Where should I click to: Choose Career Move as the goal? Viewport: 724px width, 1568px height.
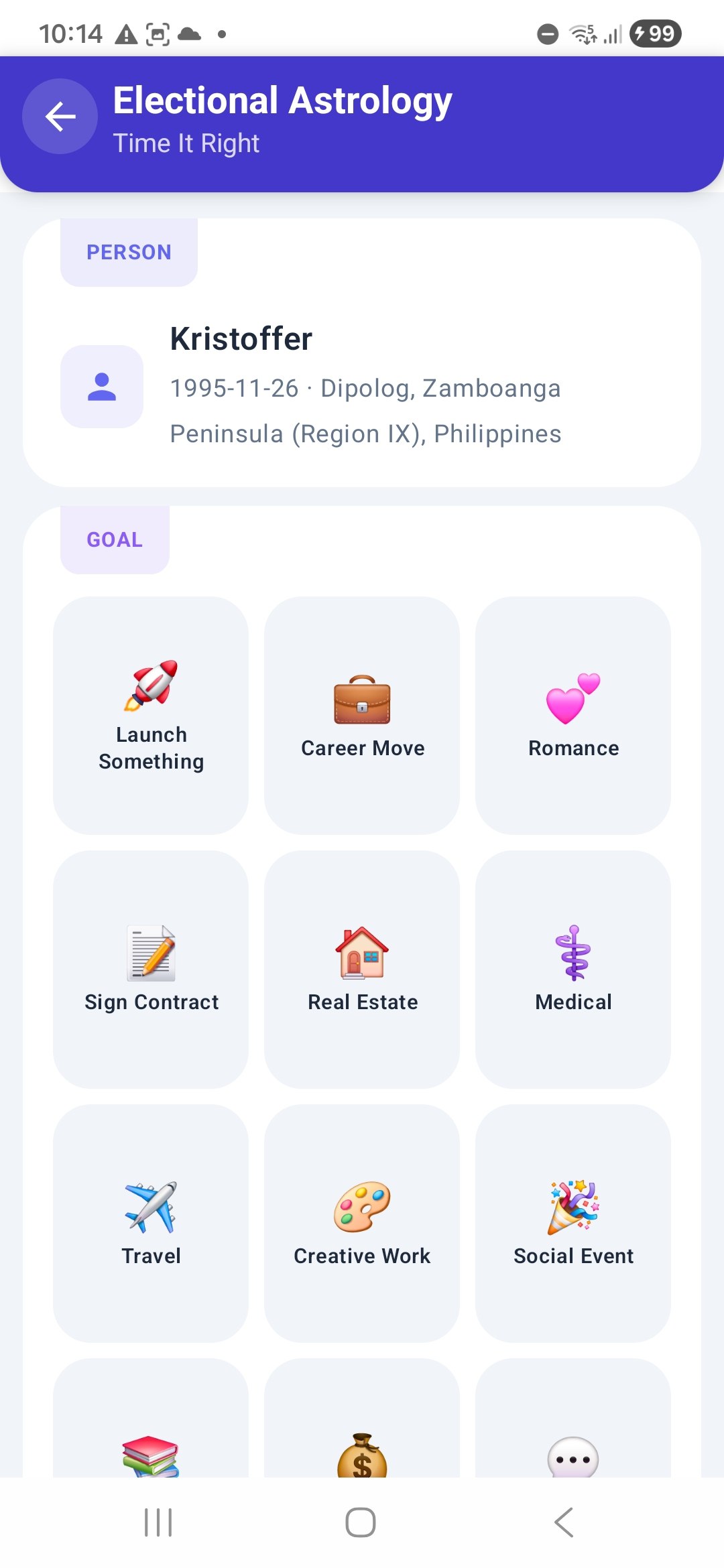(x=362, y=715)
